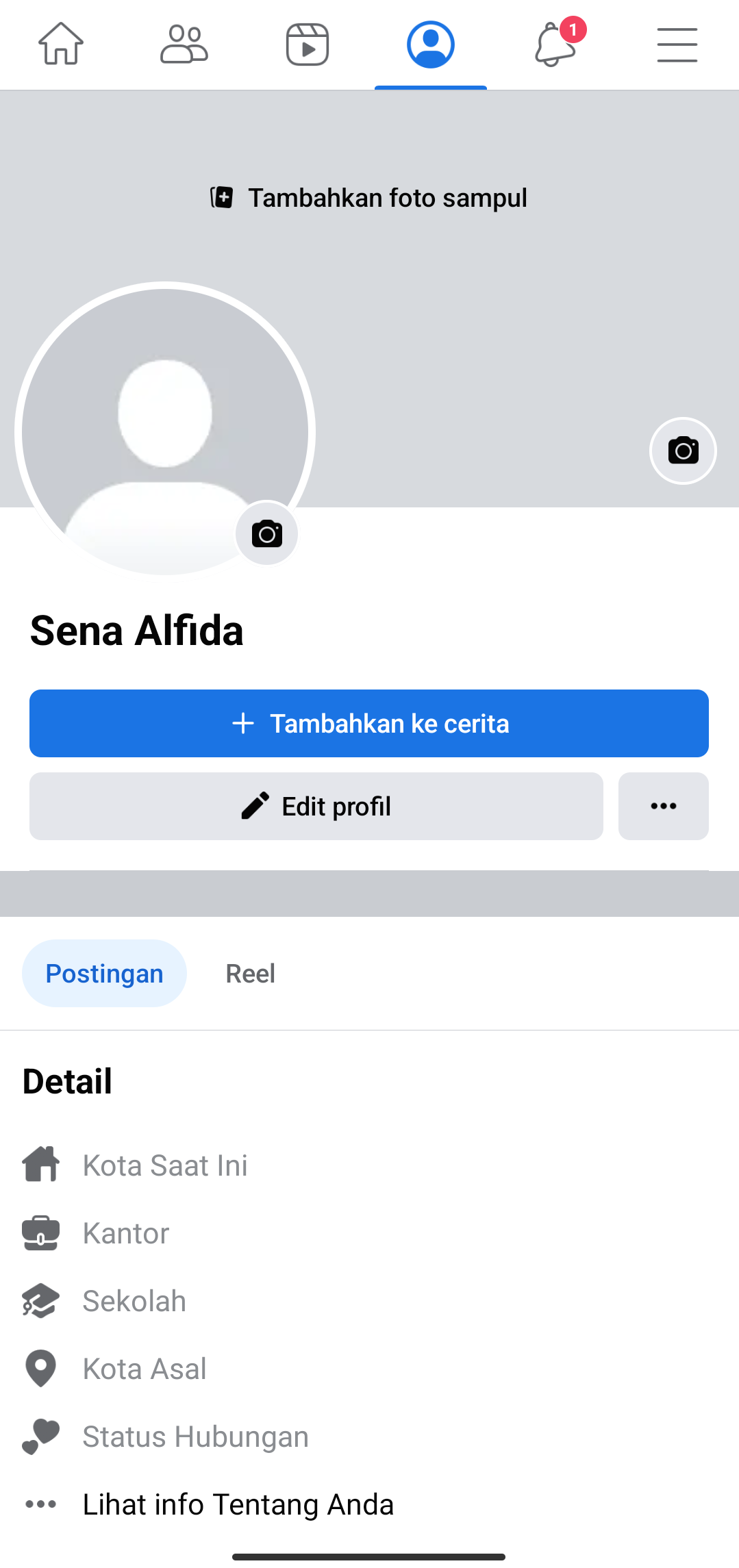
Task: Open the hamburger menu
Action: click(677, 45)
